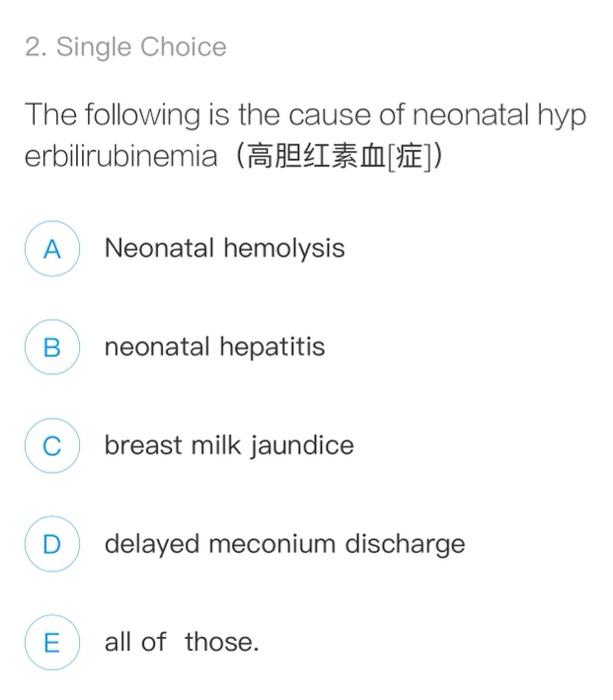613x700 pixels.
Task: Choose option B neonatal hepatitis
Action: pyautogui.click(x=52, y=347)
